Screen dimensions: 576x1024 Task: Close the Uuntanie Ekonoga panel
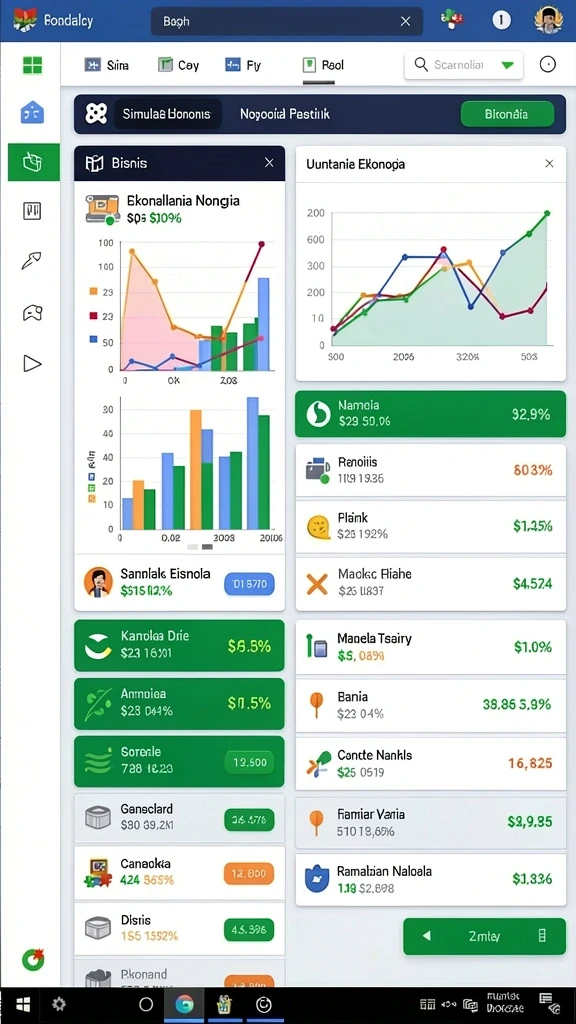[x=549, y=164]
